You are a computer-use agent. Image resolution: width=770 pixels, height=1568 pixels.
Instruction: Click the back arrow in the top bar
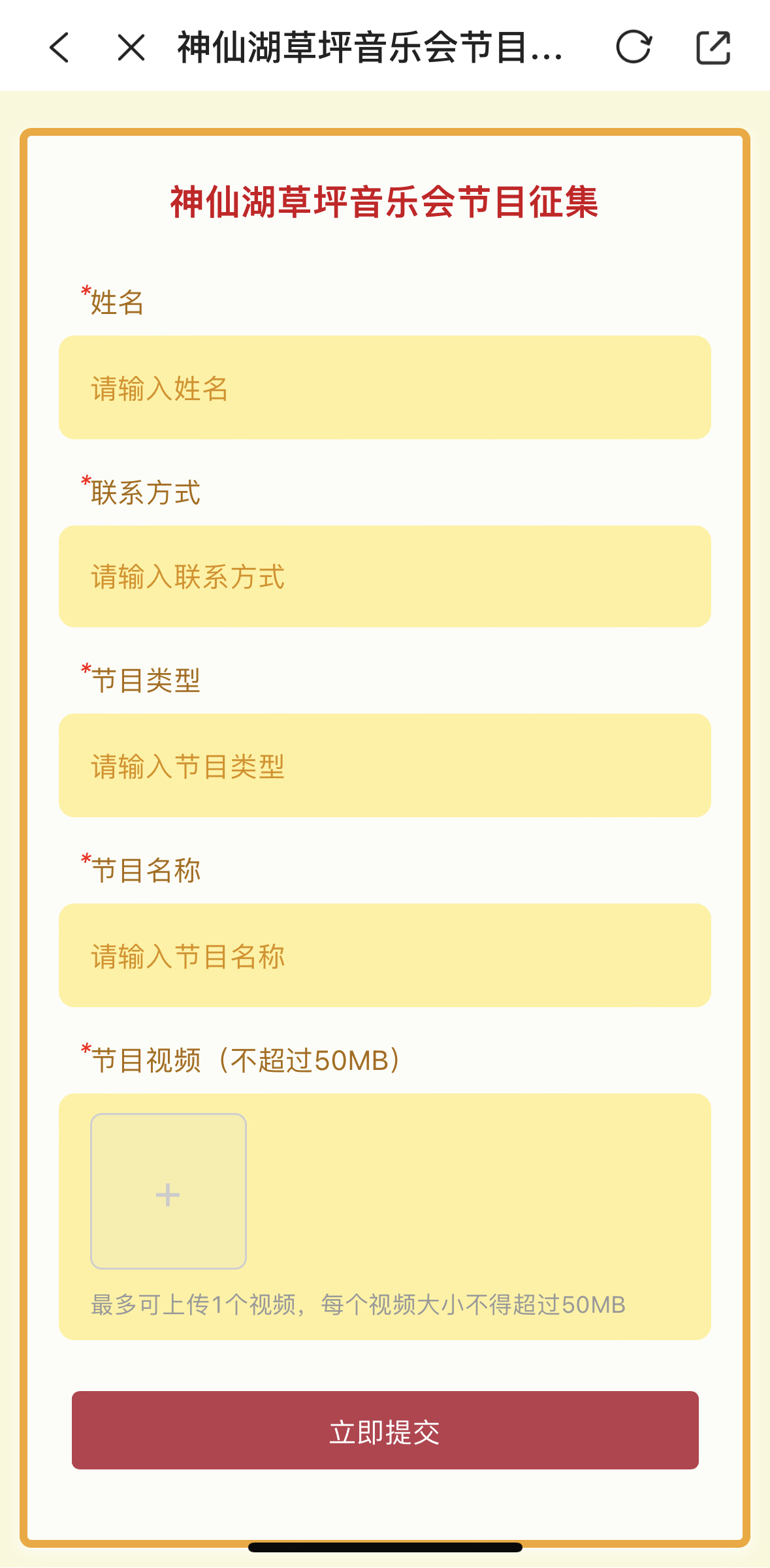[x=60, y=48]
